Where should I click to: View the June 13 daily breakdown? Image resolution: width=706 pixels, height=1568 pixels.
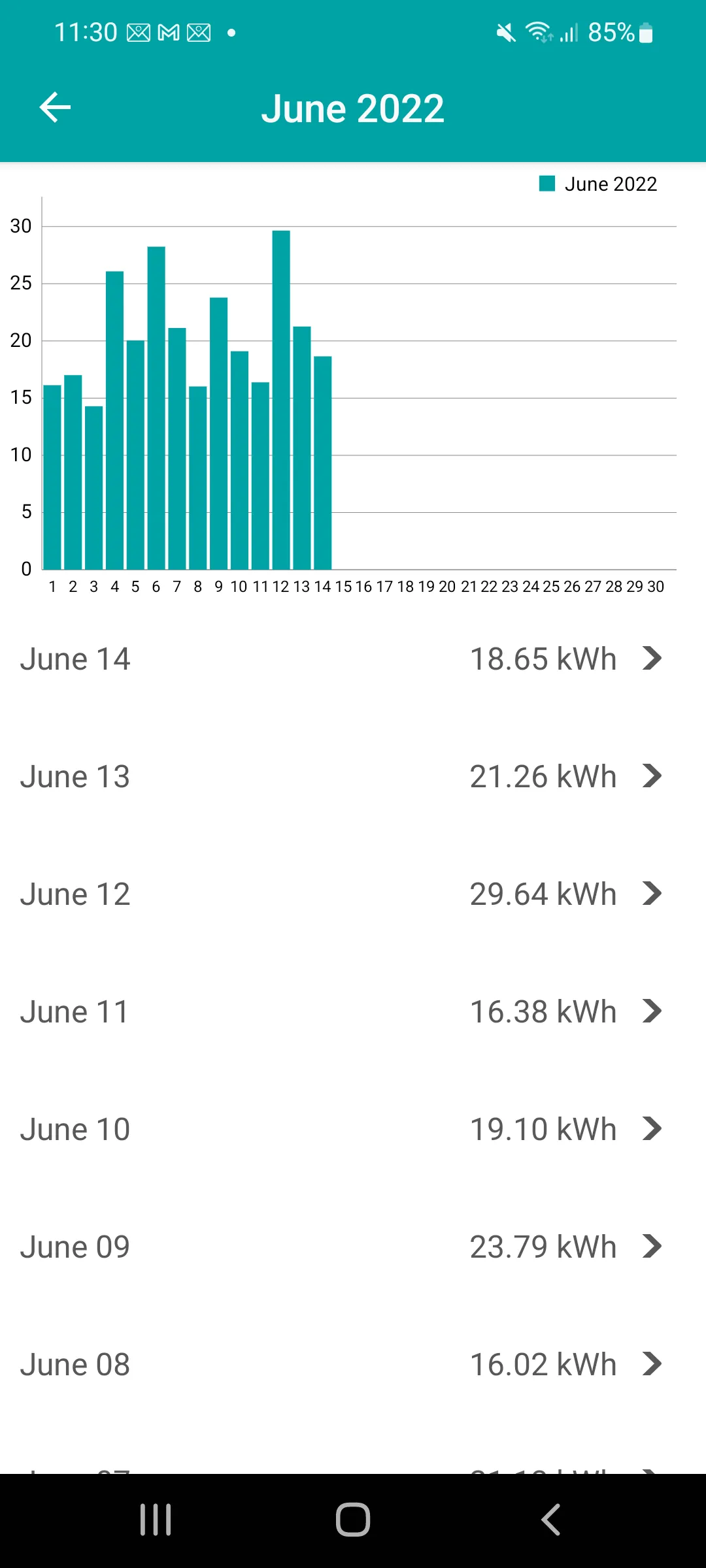tap(353, 776)
